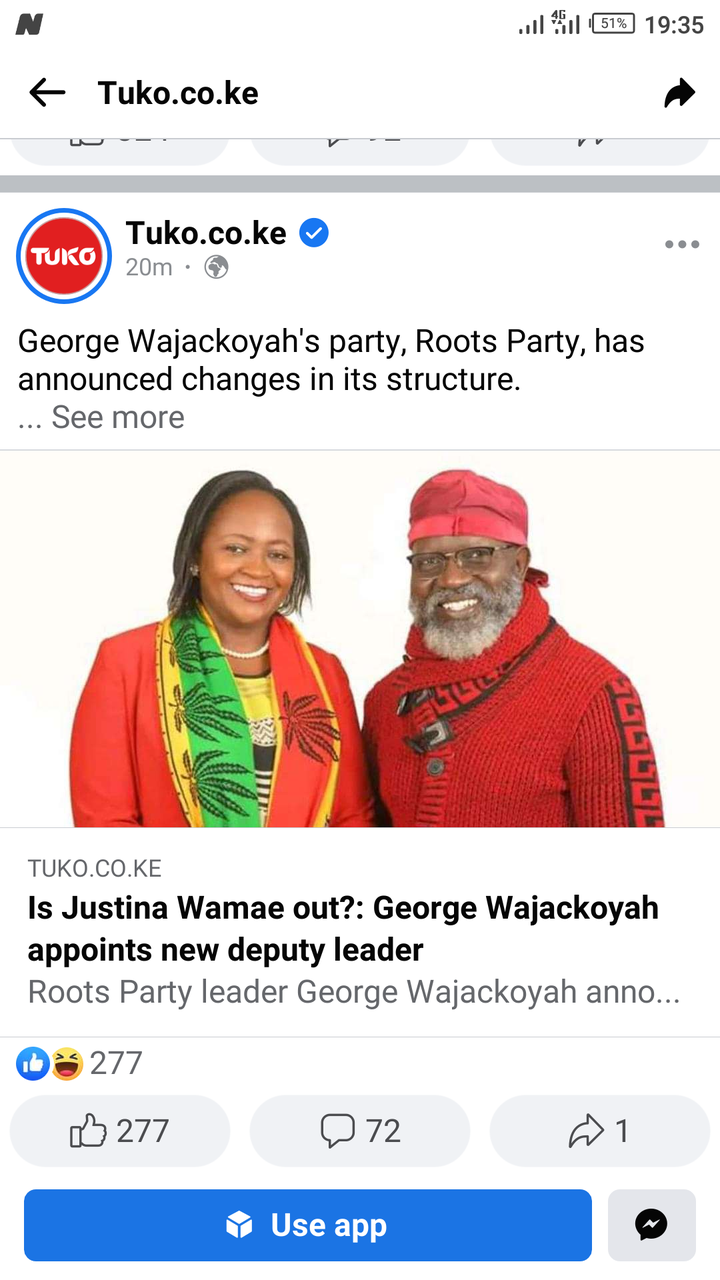Expand post text with See more
720x1280 pixels.
click(x=118, y=417)
